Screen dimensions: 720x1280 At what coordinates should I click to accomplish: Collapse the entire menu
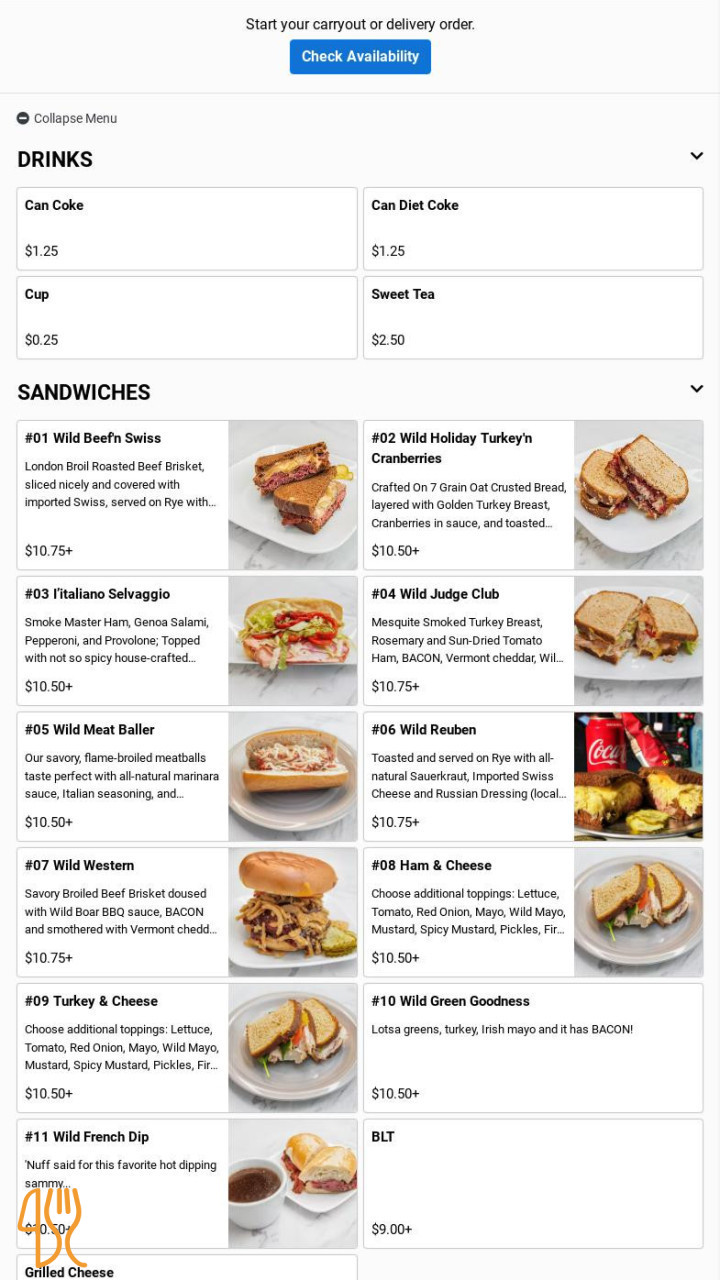coord(67,118)
